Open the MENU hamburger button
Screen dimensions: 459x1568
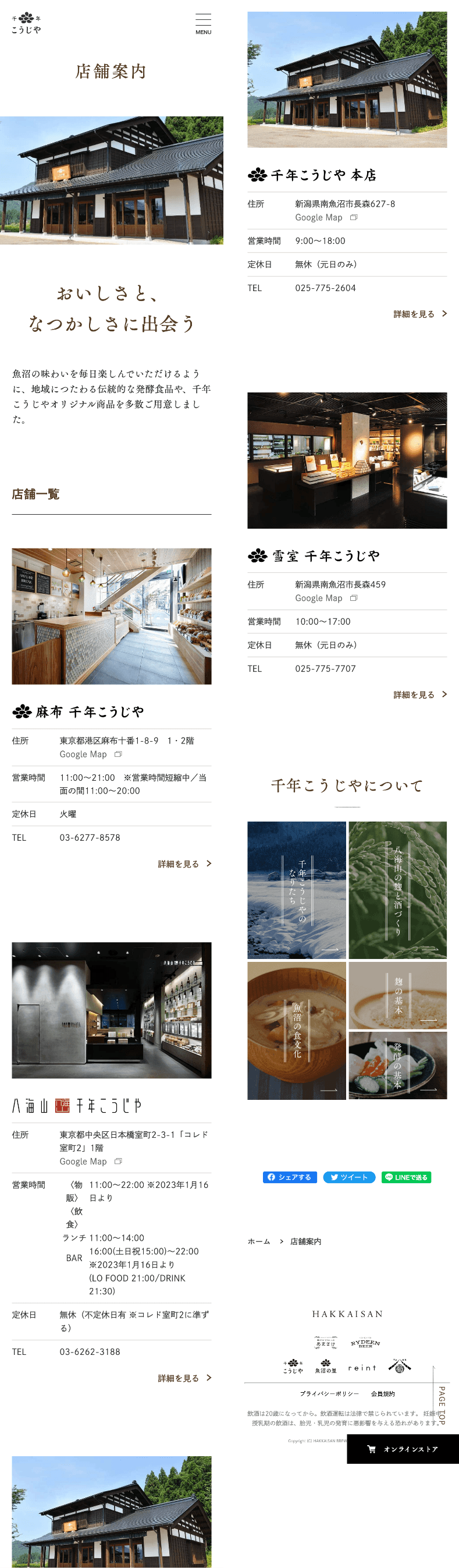click(x=203, y=24)
